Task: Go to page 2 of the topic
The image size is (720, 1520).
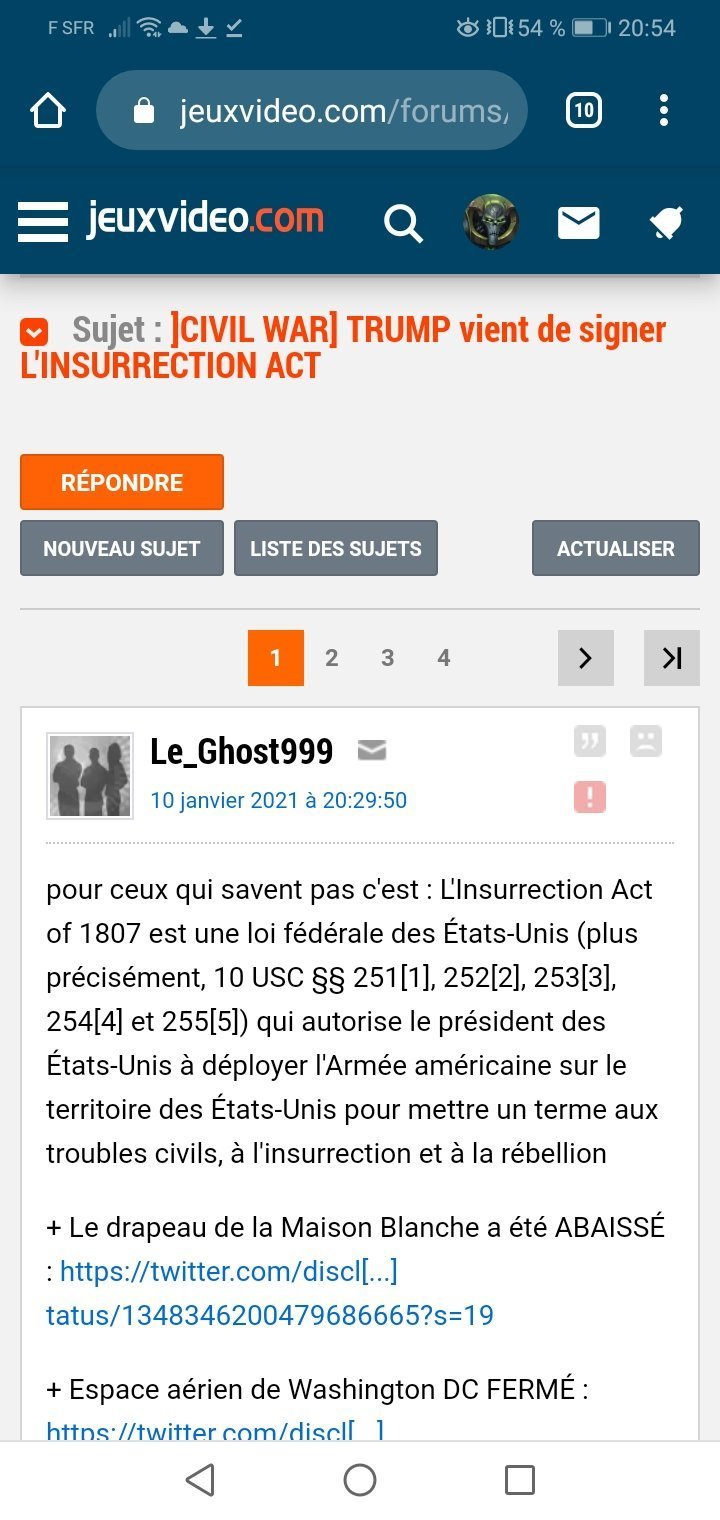Action: [x=332, y=657]
